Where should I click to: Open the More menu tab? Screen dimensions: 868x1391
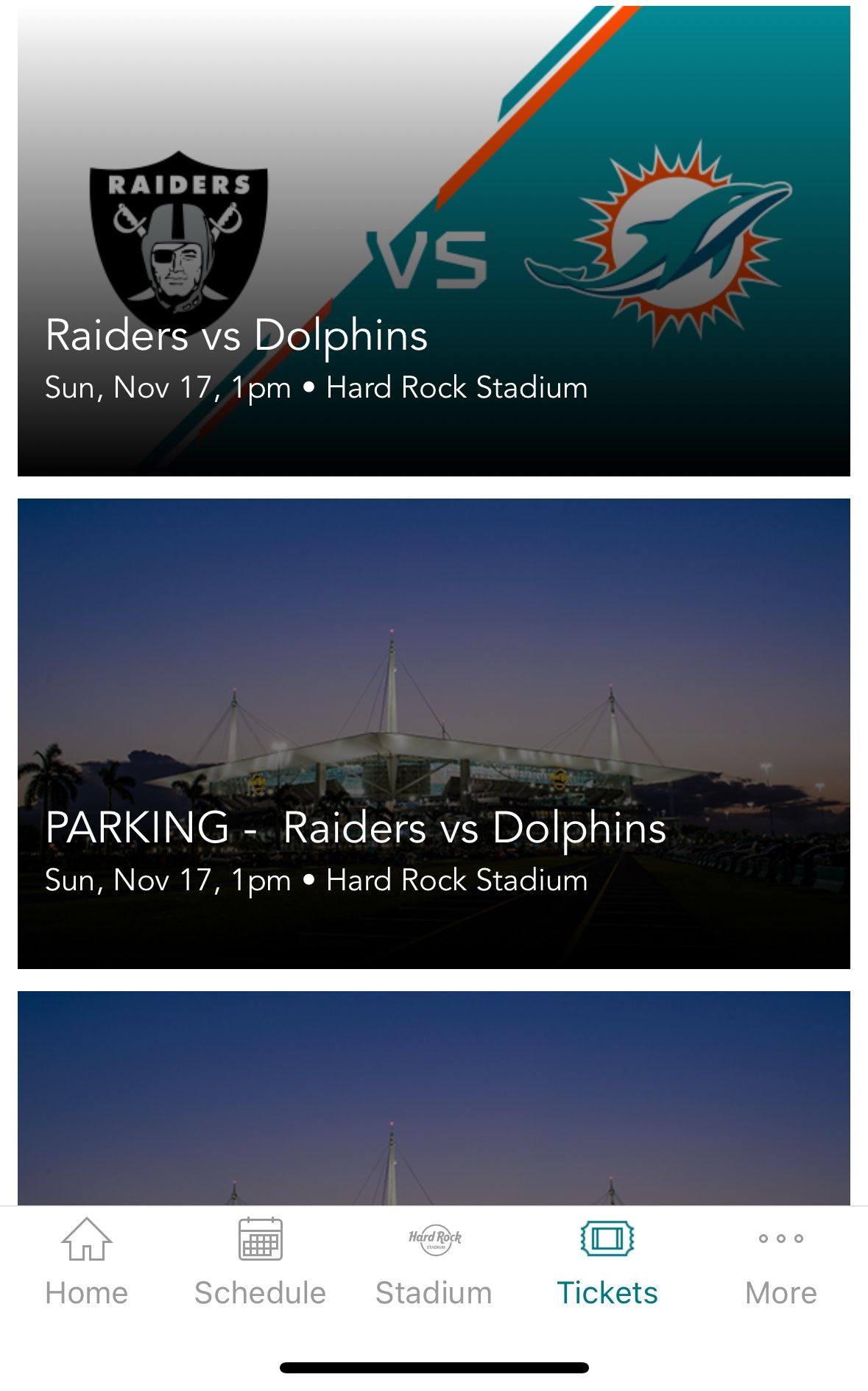(780, 1262)
